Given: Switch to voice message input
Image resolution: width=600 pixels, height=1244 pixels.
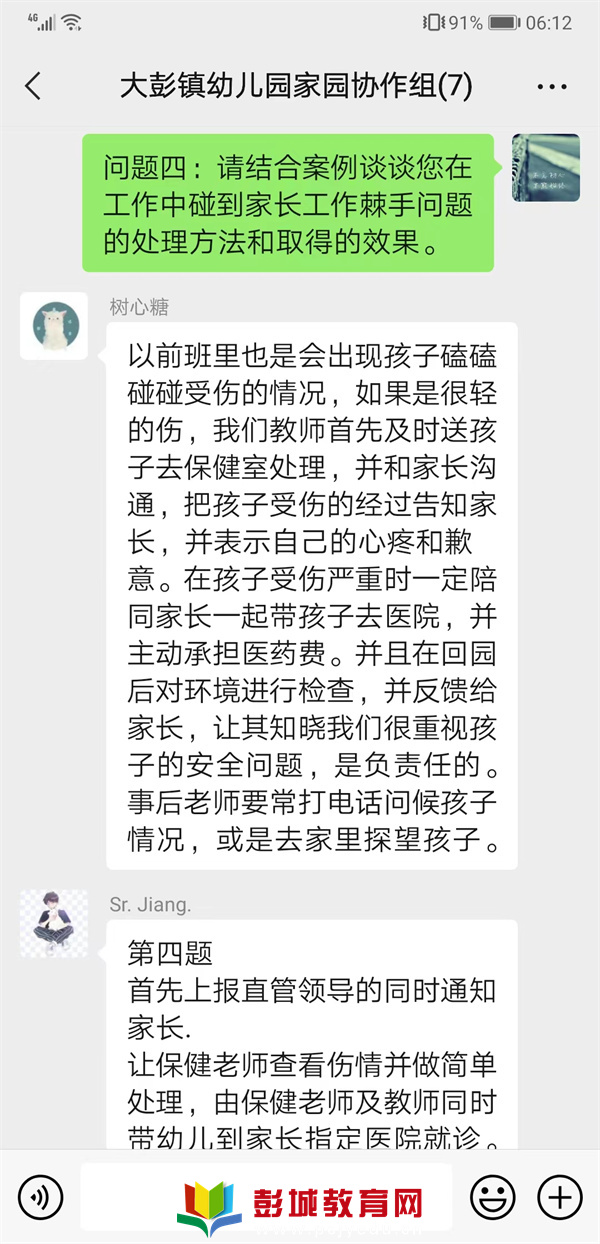Looking at the screenshot, I should pyautogui.click(x=40, y=1196).
